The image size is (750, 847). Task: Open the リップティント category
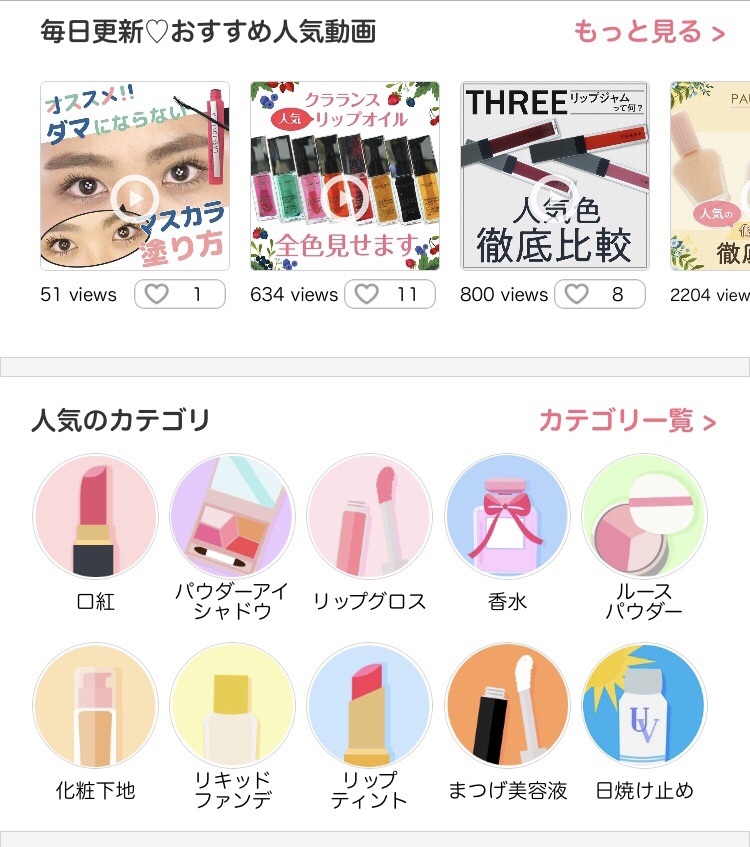tap(369, 706)
